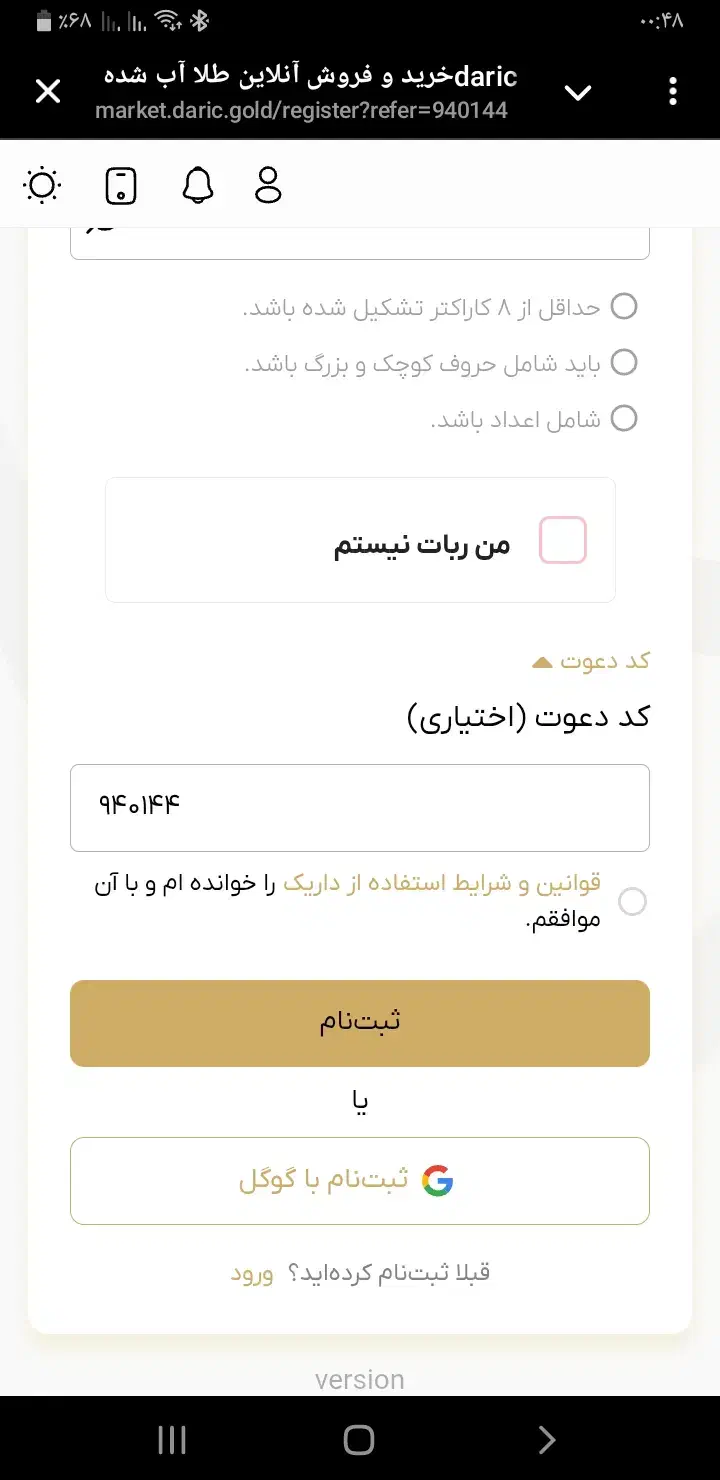Viewport: 720px width, 1480px height.
Task: Open the profile person icon
Action: (x=267, y=184)
